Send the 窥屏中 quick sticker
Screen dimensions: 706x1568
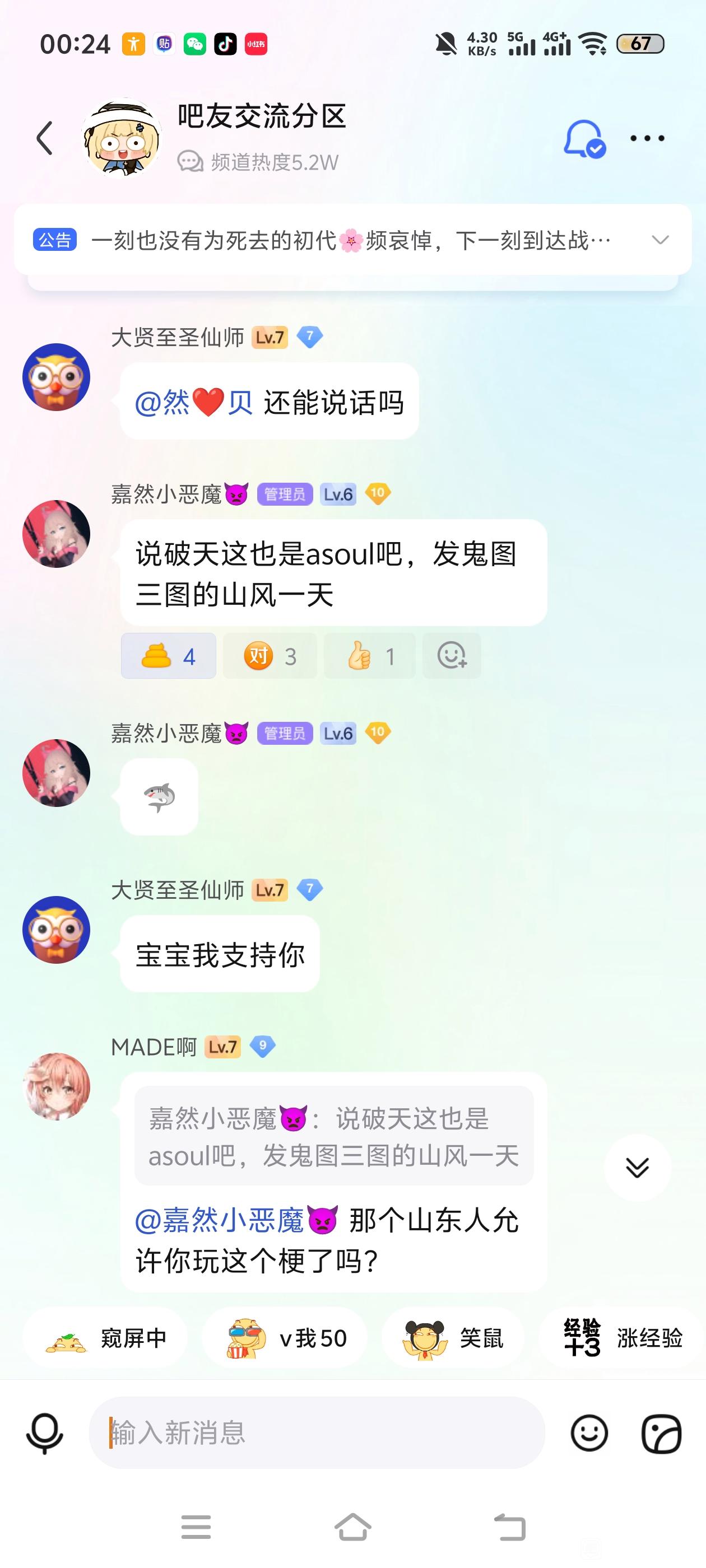(105, 1337)
